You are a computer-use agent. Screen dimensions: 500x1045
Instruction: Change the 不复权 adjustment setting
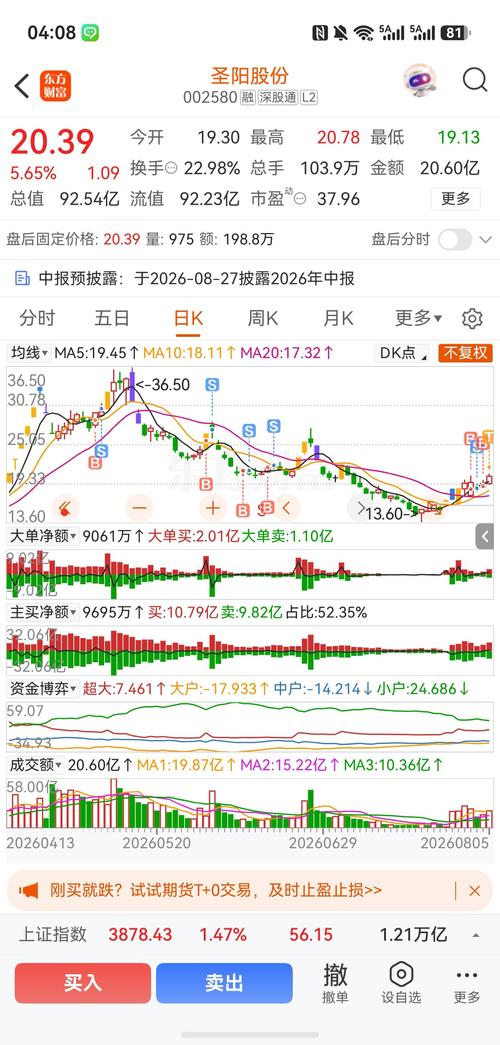click(x=465, y=353)
